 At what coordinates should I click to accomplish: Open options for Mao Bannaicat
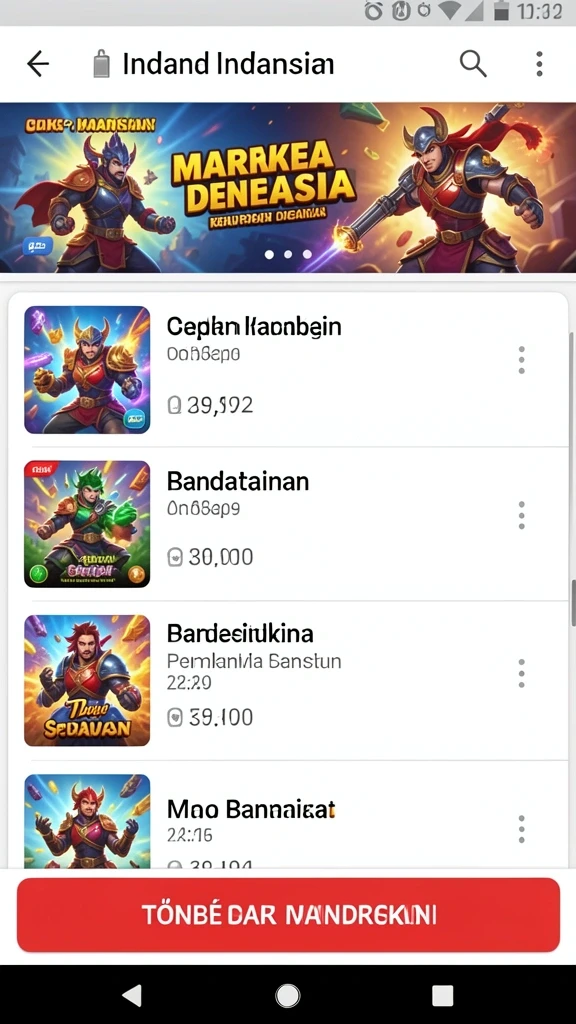pos(521,829)
